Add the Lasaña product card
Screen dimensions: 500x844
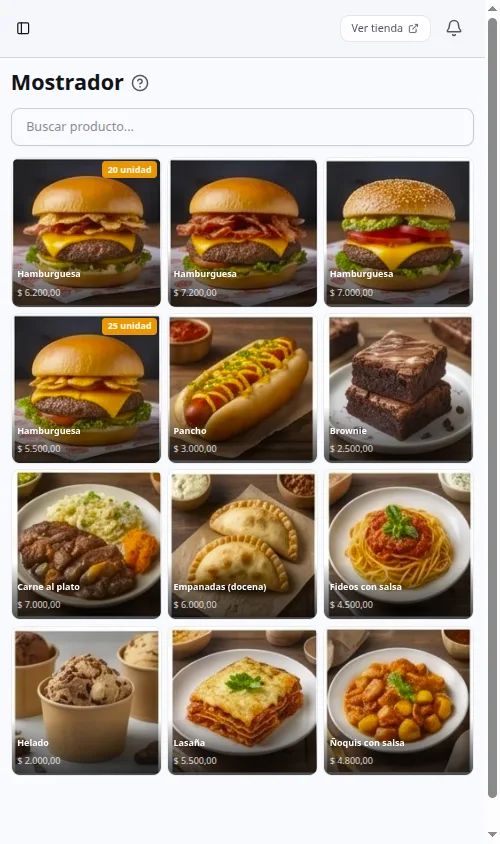coord(242,701)
